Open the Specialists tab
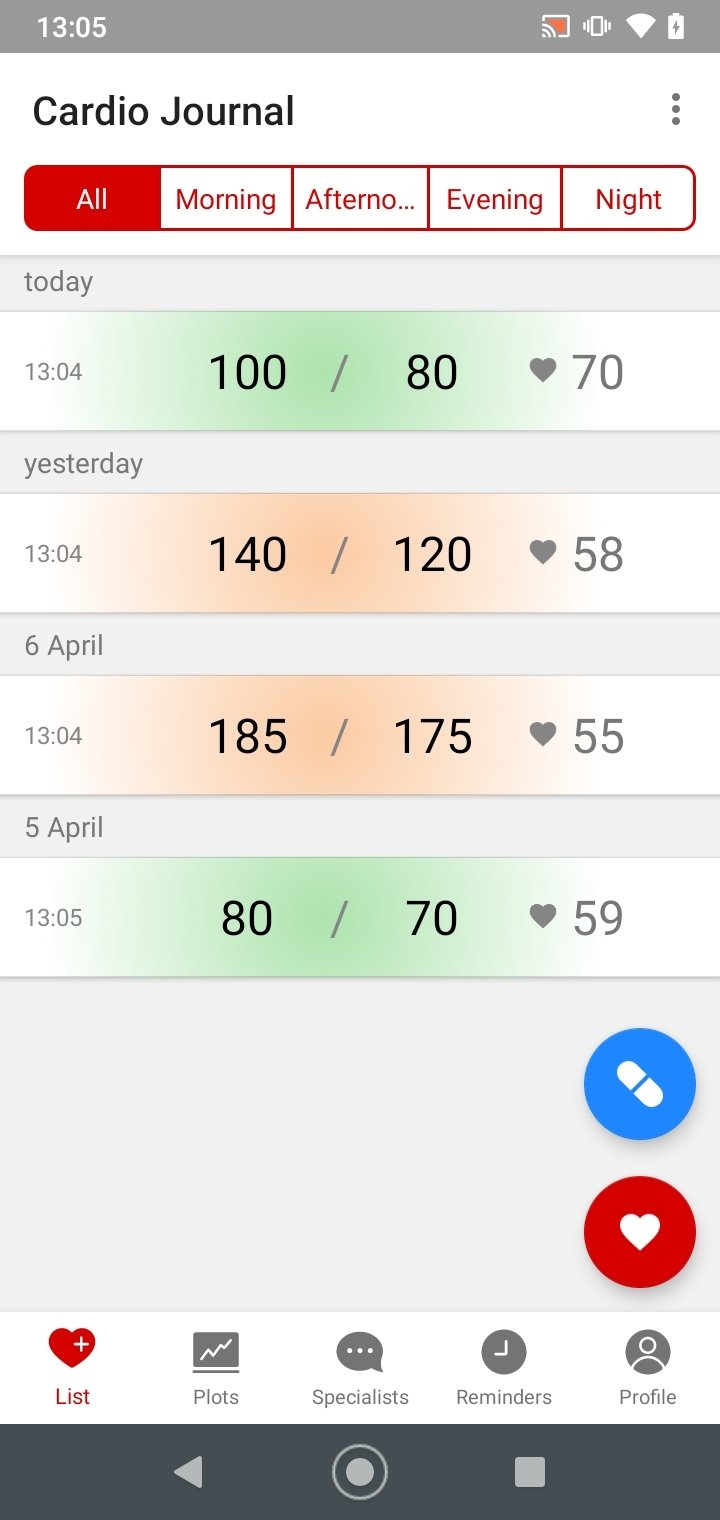The height and width of the screenshot is (1520, 720). pyautogui.click(x=360, y=1368)
